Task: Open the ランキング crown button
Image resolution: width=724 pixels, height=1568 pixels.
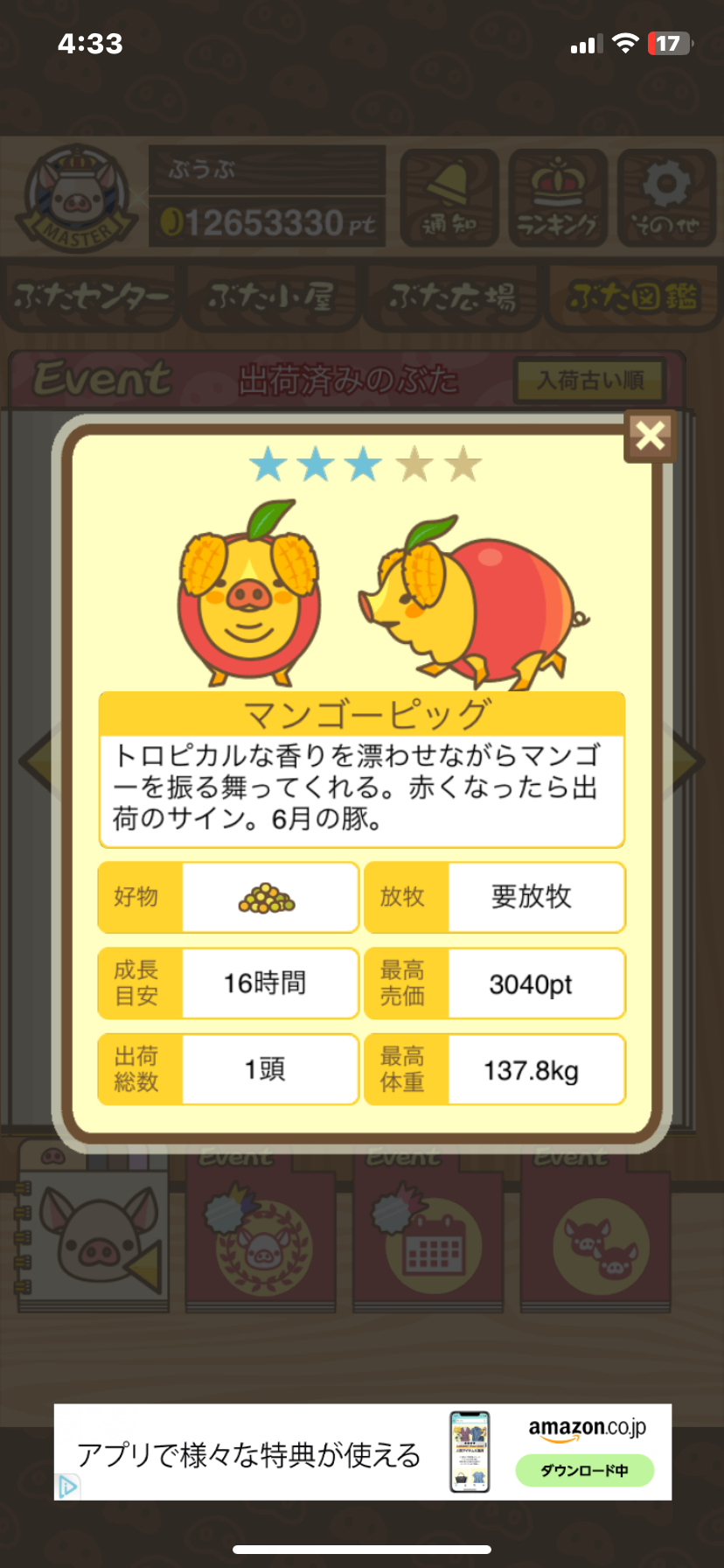Action: [x=558, y=198]
